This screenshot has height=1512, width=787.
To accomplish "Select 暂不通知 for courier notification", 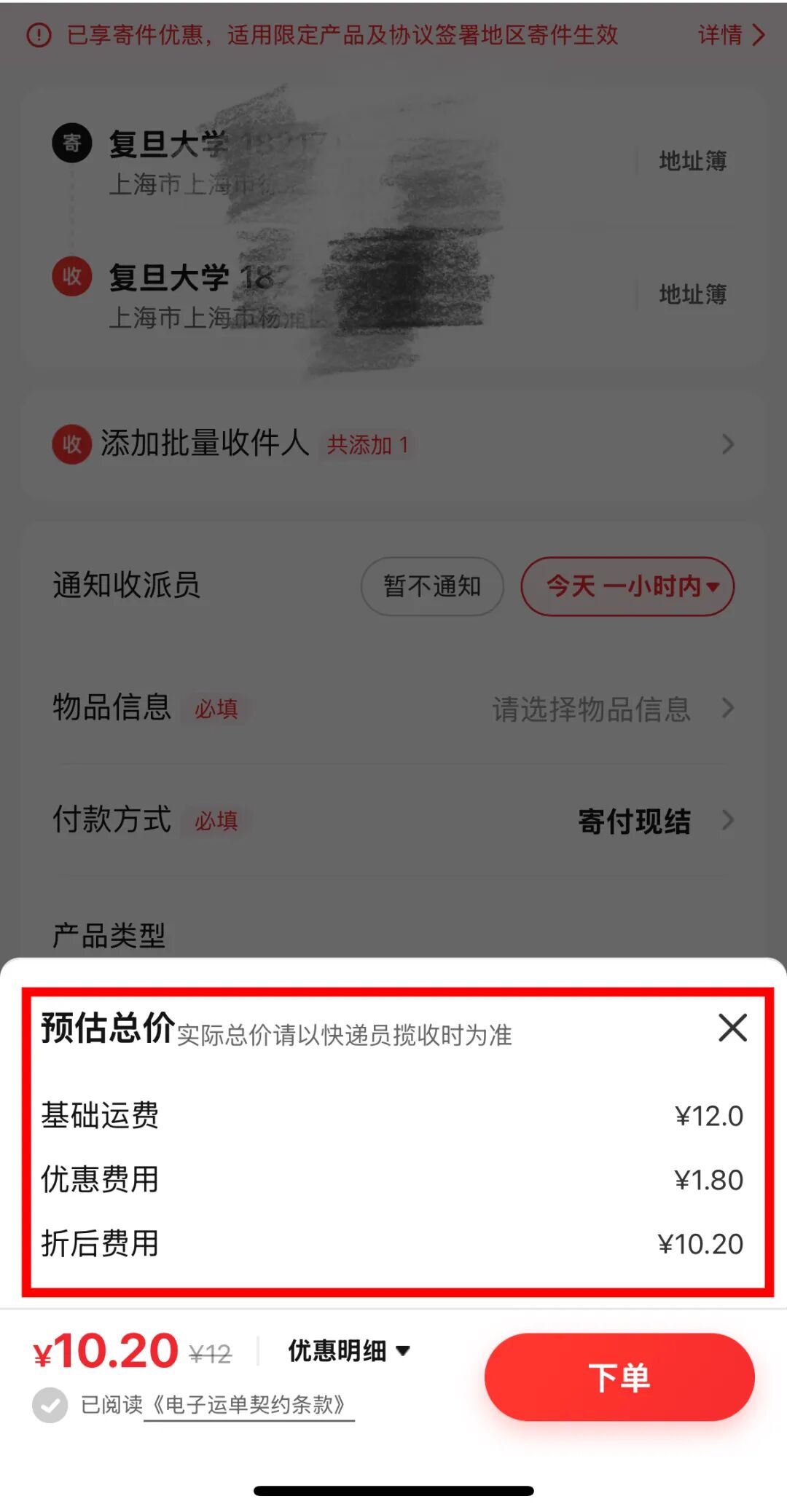I will 431,586.
